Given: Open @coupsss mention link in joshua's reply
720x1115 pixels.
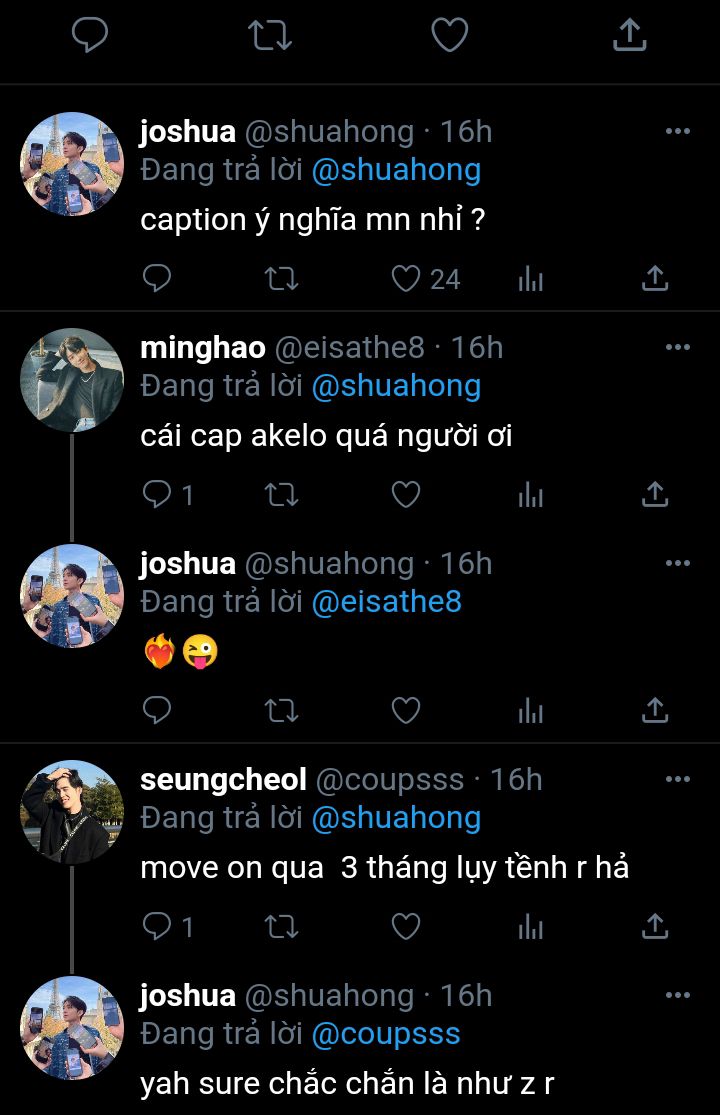Looking at the screenshot, I should coord(386,1034).
